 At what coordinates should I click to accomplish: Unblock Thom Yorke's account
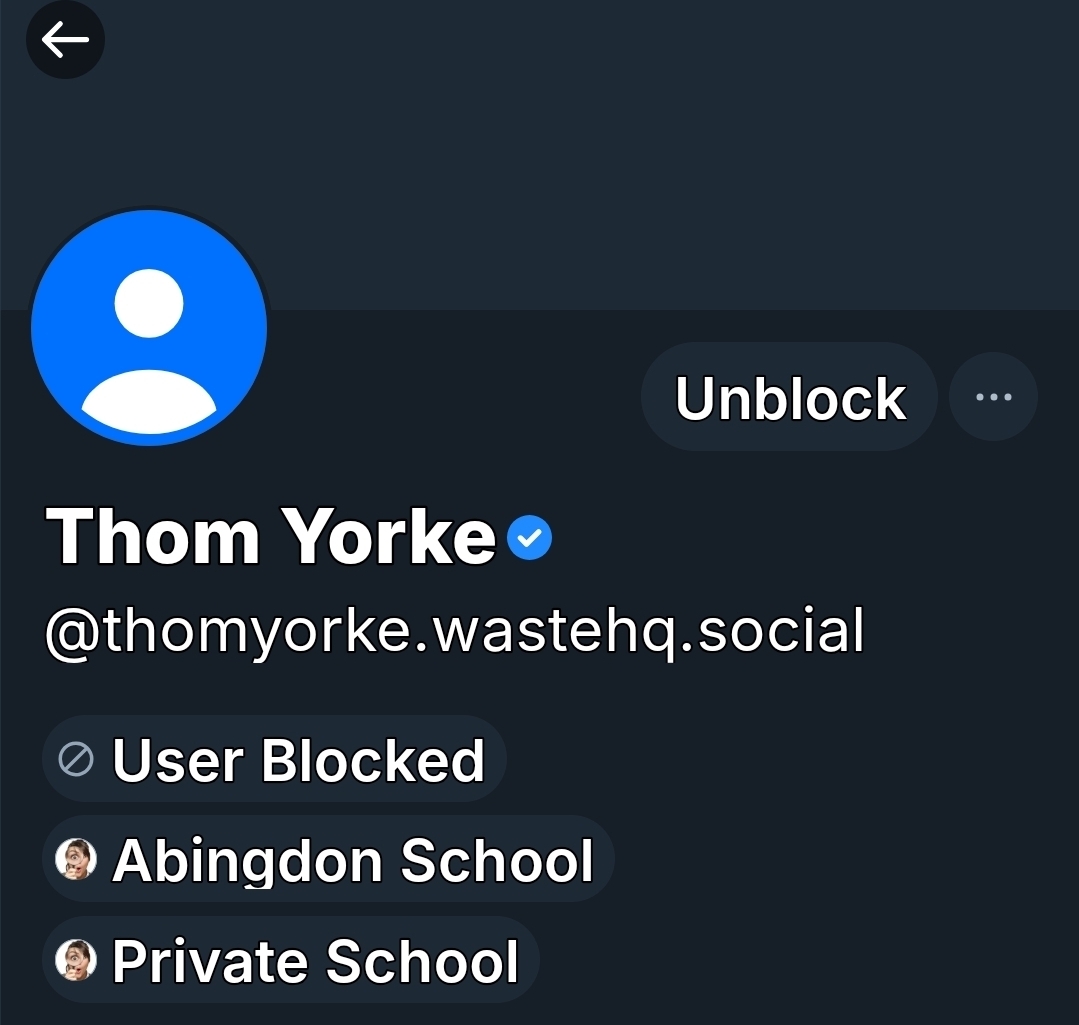789,398
